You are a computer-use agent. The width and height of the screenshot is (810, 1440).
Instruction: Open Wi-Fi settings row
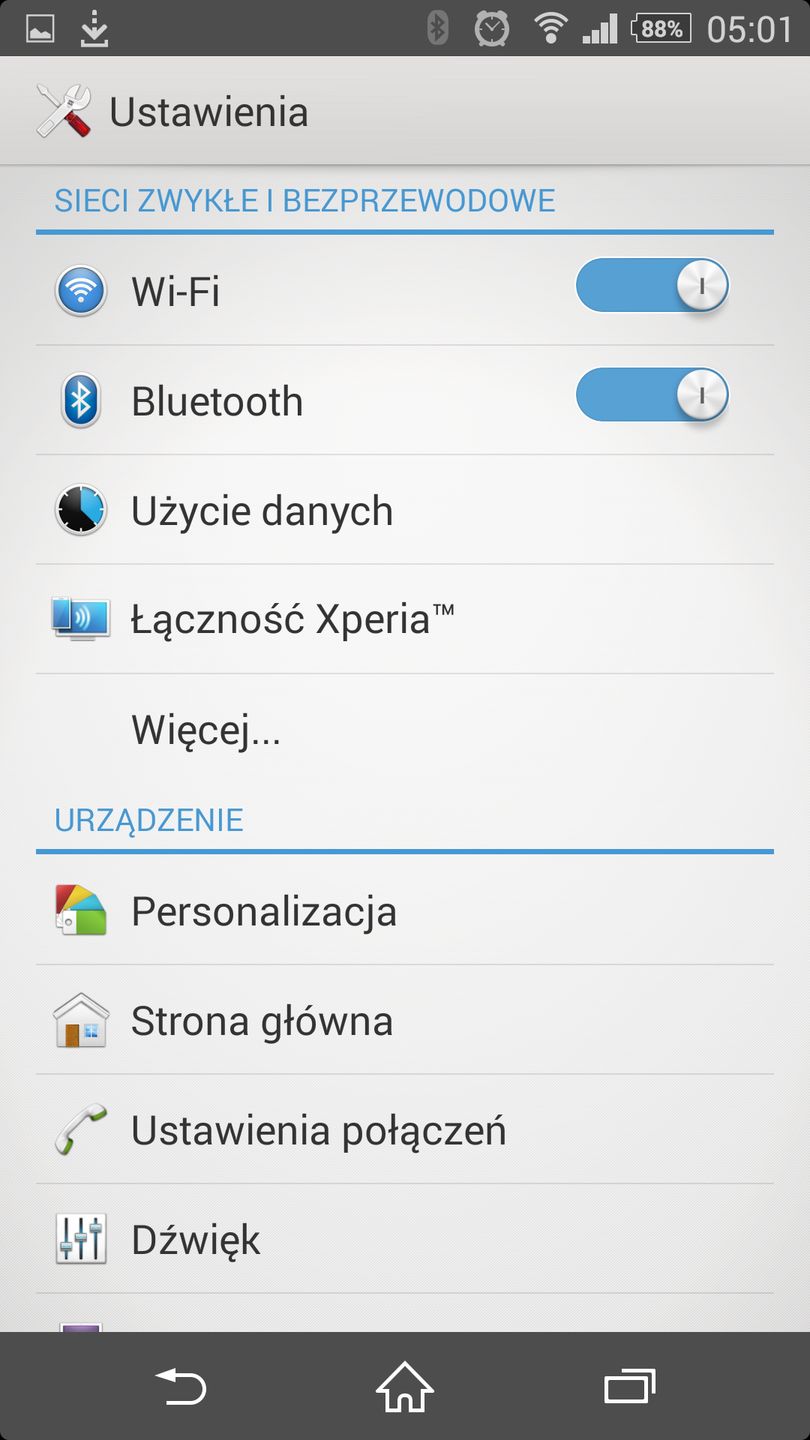(300, 292)
